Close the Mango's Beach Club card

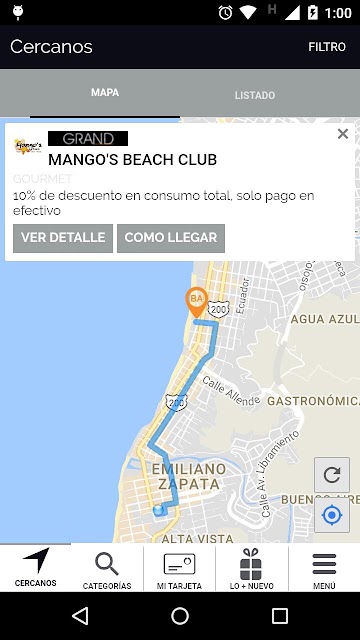coord(343,134)
